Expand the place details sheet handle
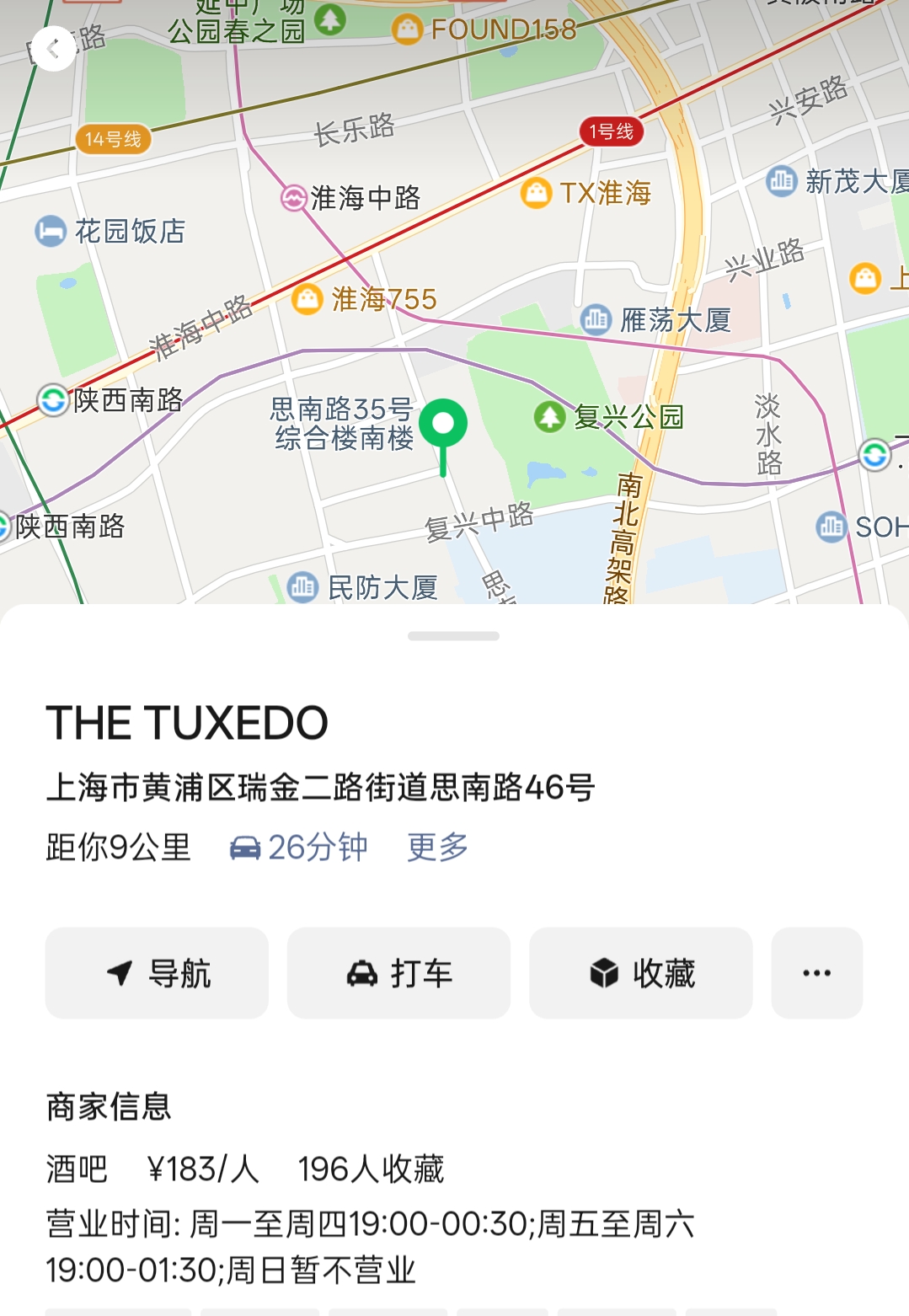 (453, 636)
